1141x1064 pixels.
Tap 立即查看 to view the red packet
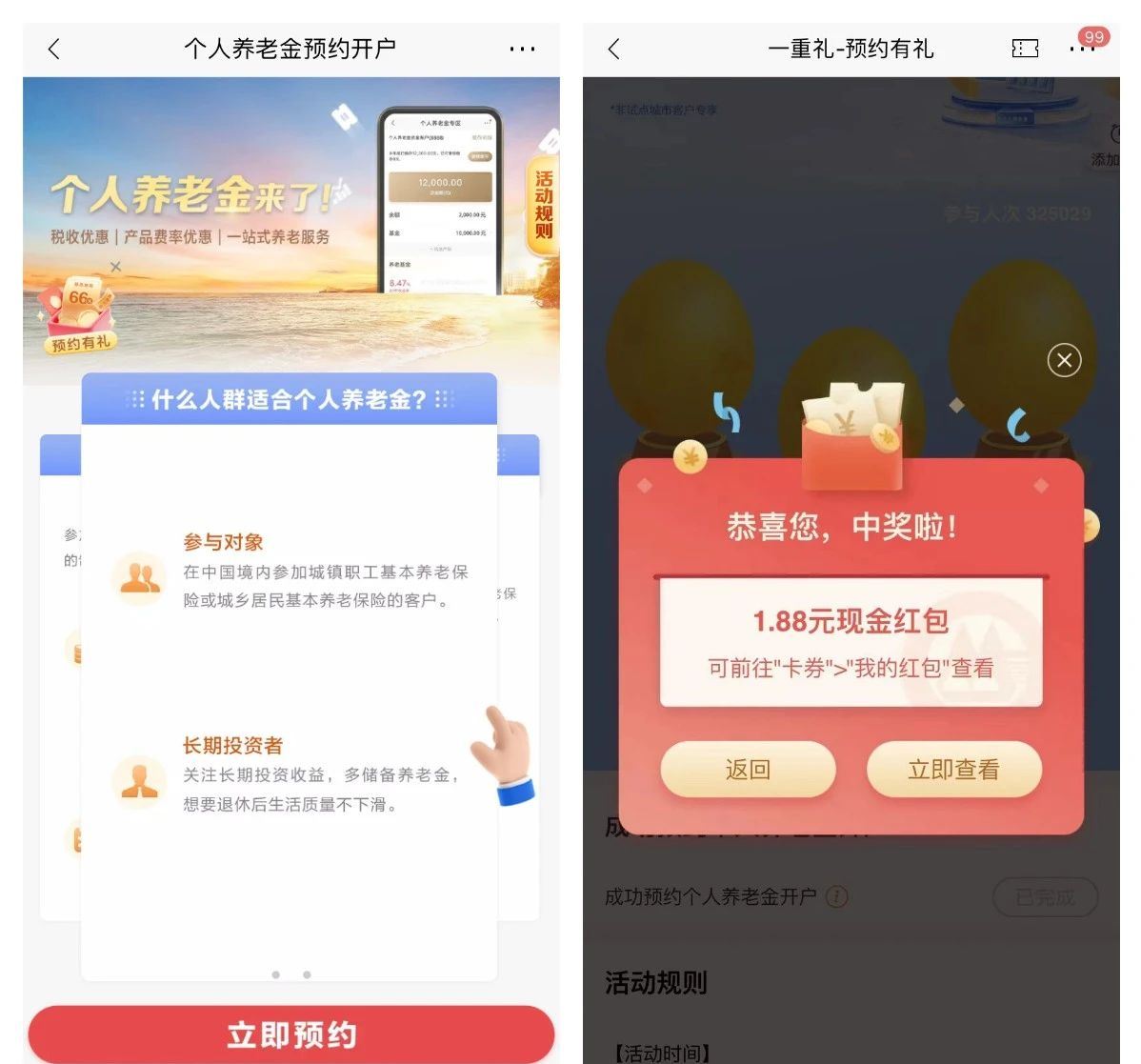(x=953, y=770)
